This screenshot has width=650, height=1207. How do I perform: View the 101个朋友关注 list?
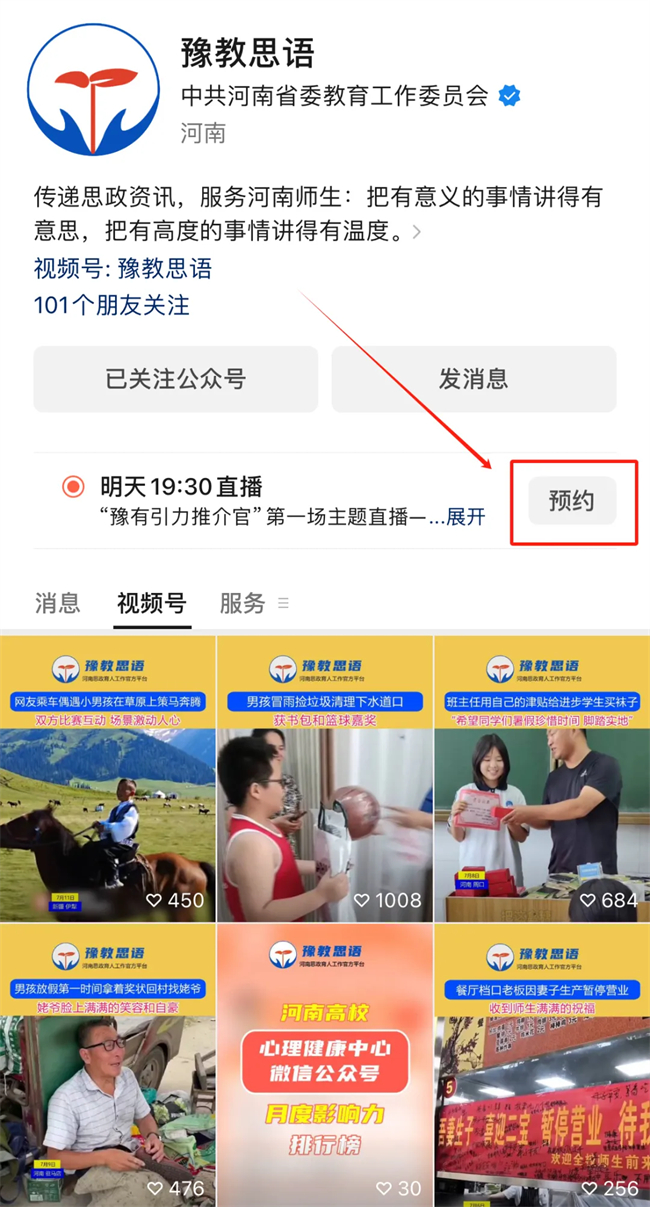point(111,304)
